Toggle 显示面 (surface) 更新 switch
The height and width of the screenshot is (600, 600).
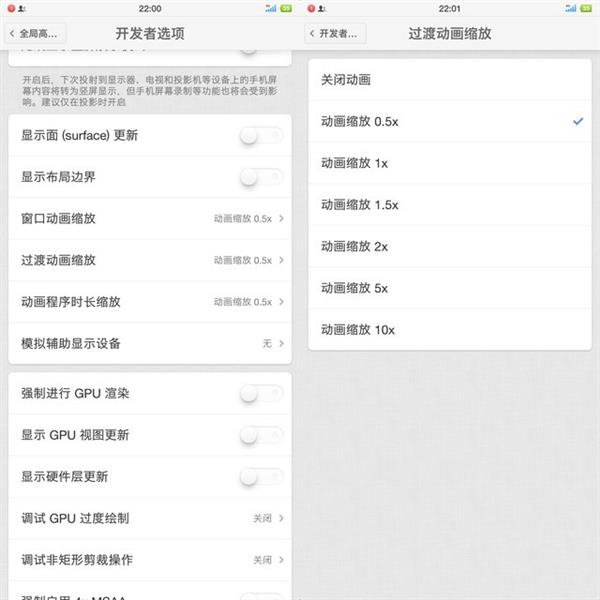(261, 135)
